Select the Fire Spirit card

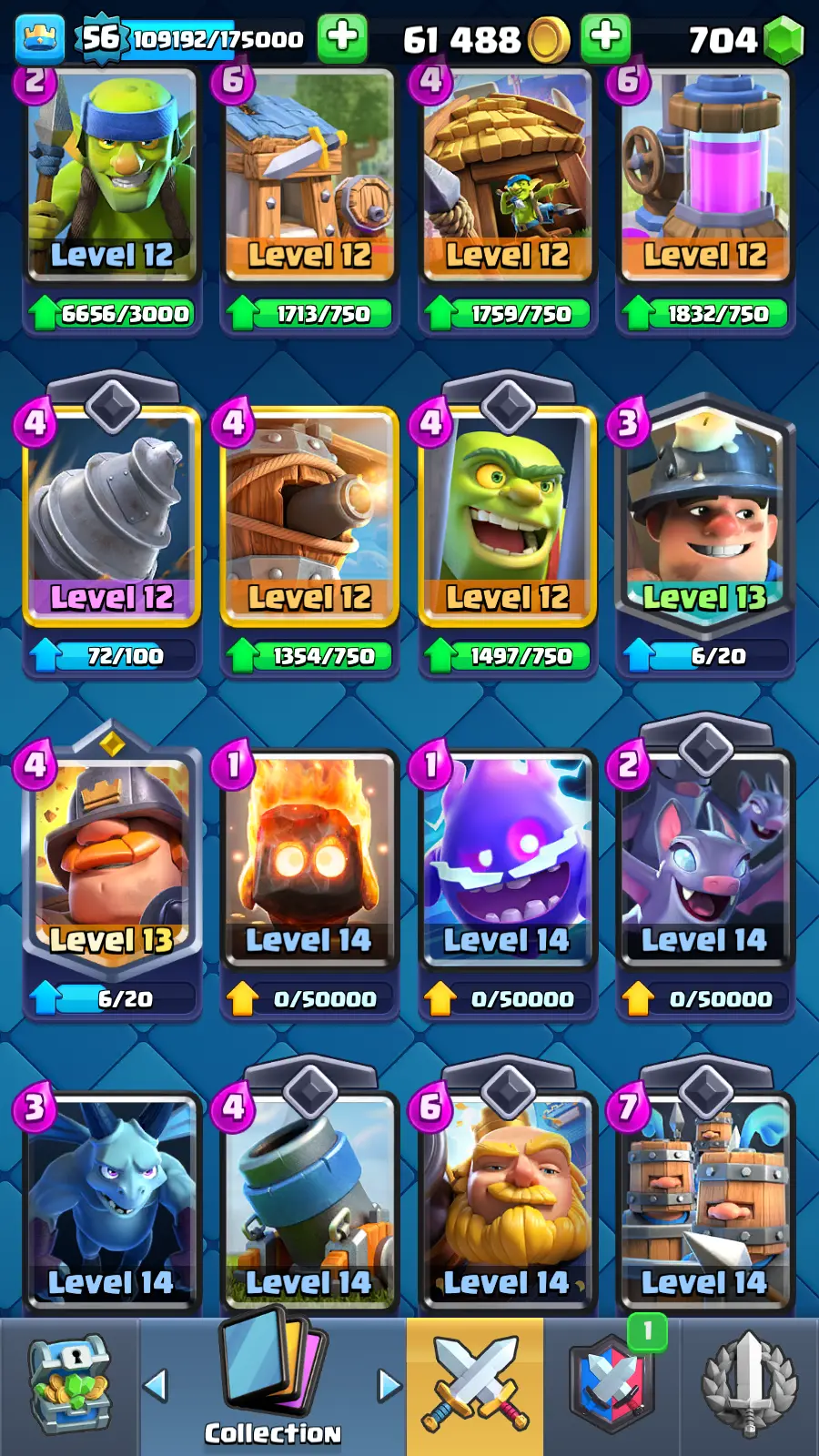click(x=309, y=855)
